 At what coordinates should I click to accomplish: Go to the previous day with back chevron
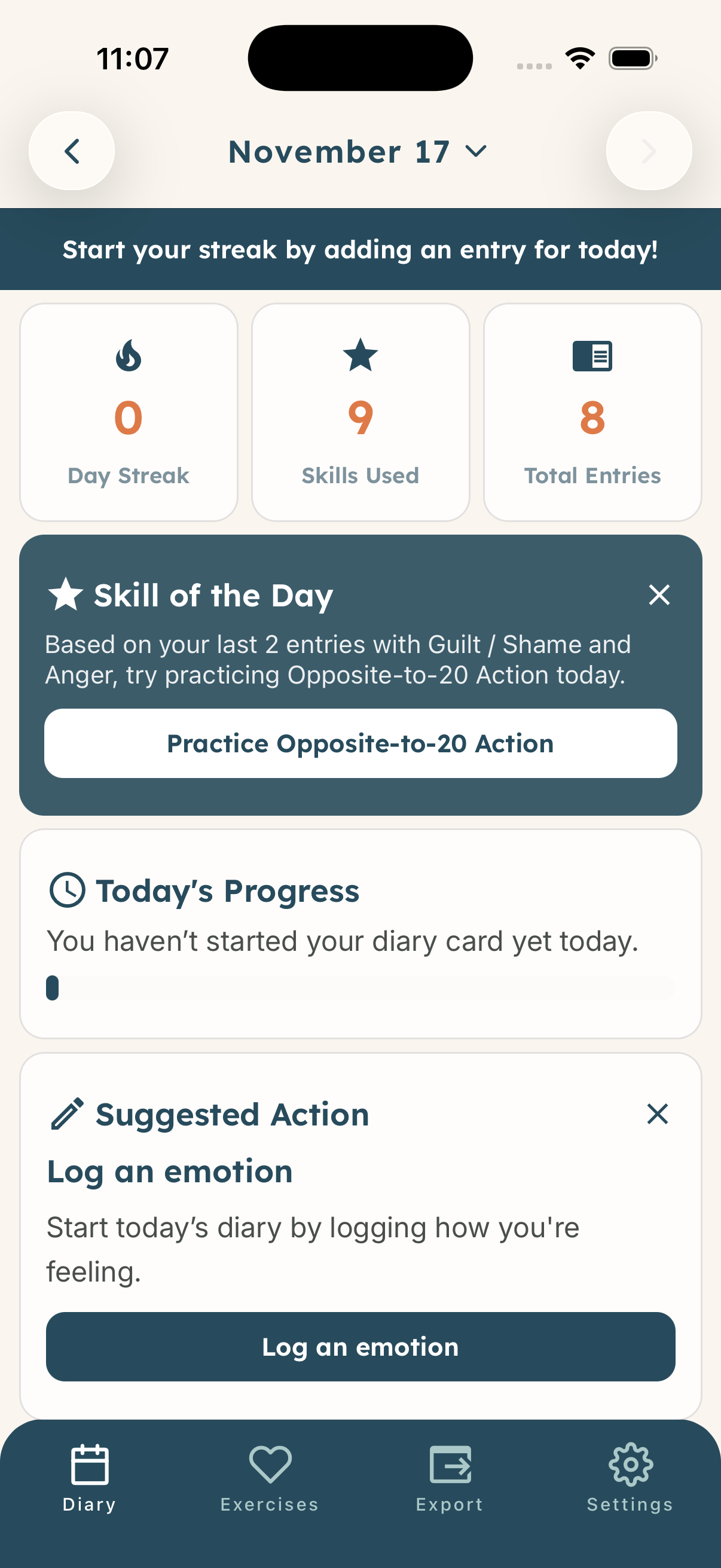72,151
